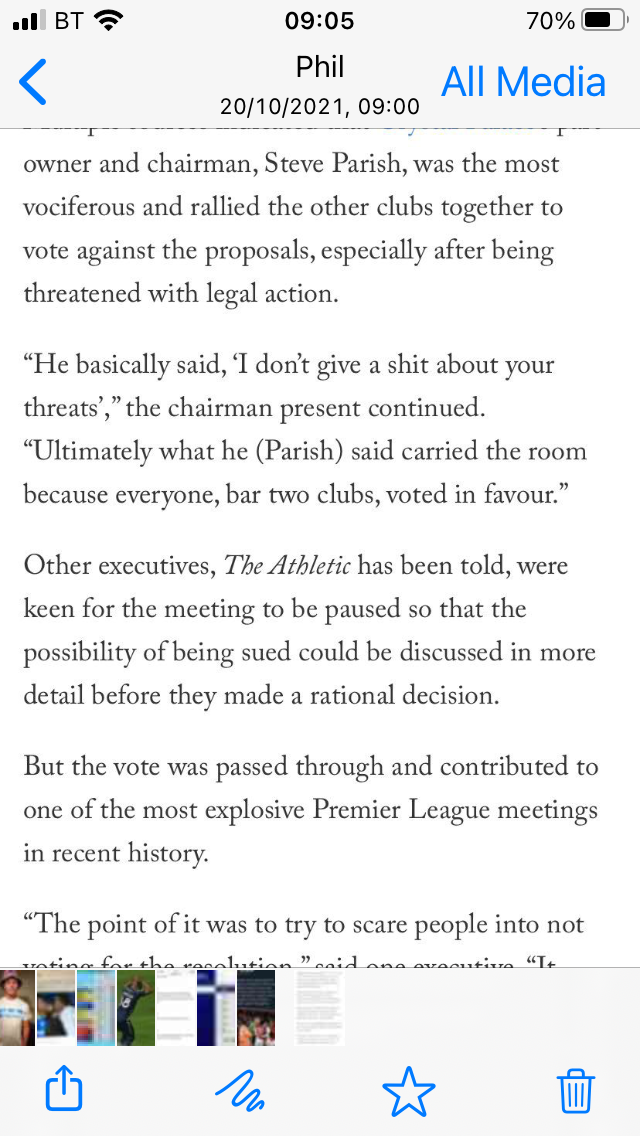This screenshot has height=1136, width=640.
Task: Open the footballer on green pitch thumbnail
Action: 136,1008
